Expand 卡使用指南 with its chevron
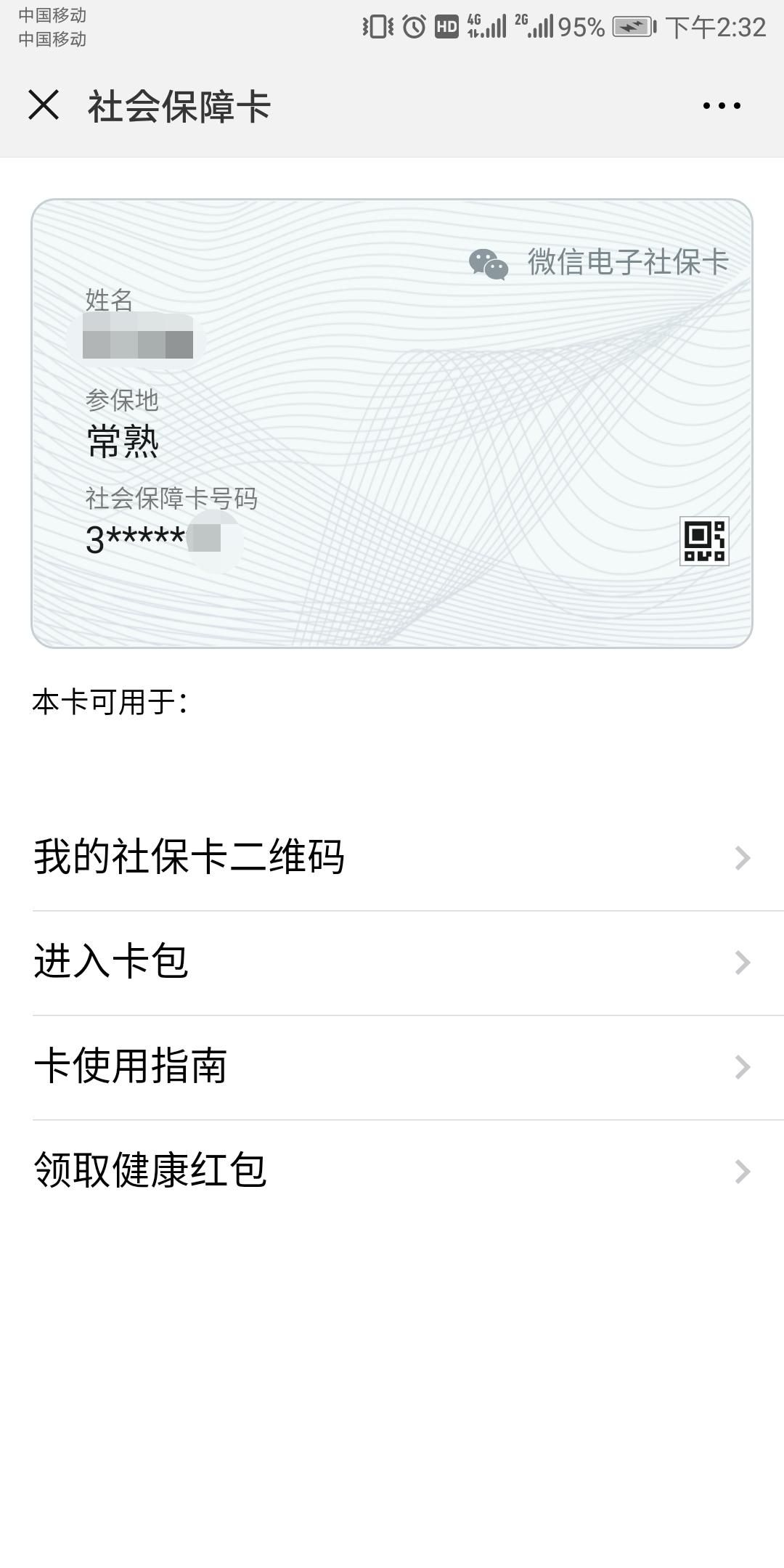784x1568 pixels. 741,1065
